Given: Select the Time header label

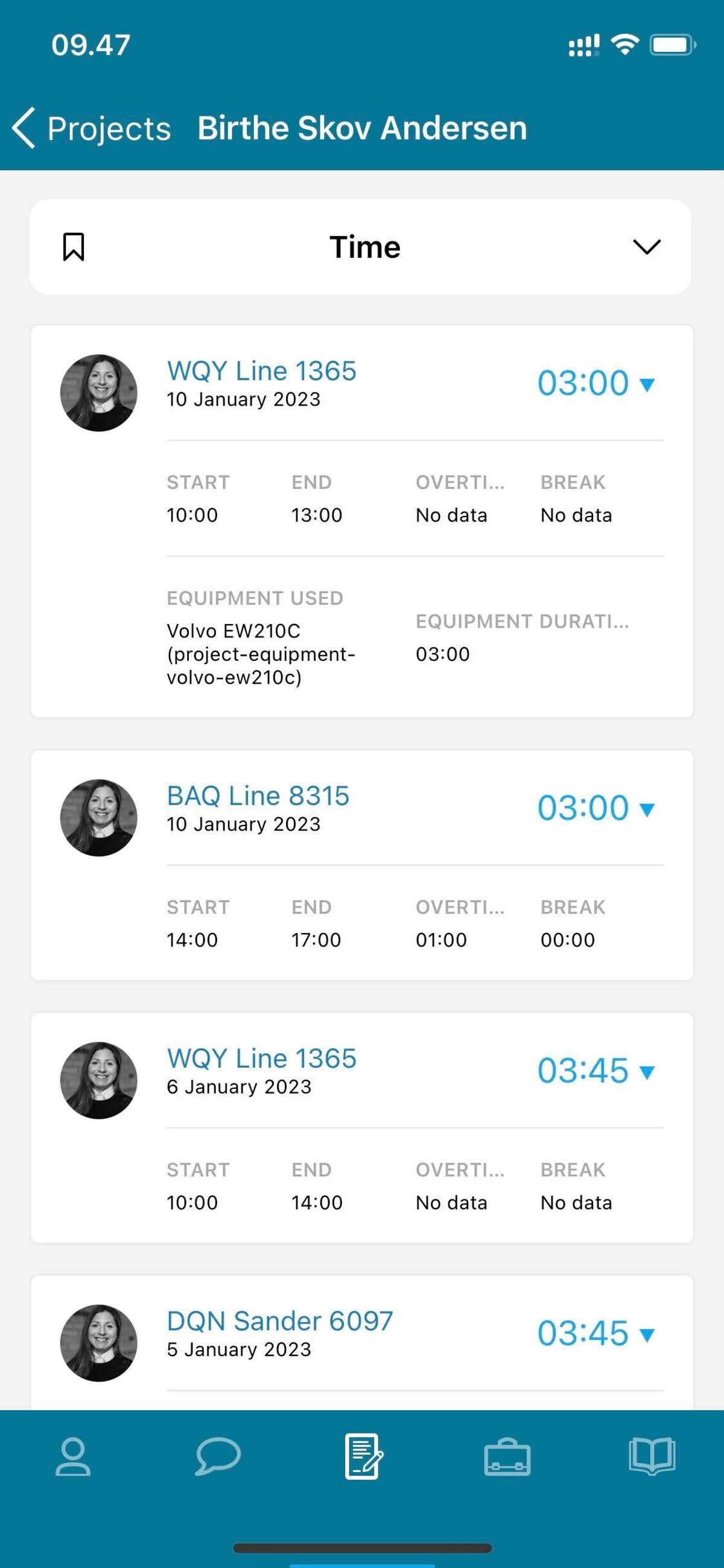Looking at the screenshot, I should [364, 246].
